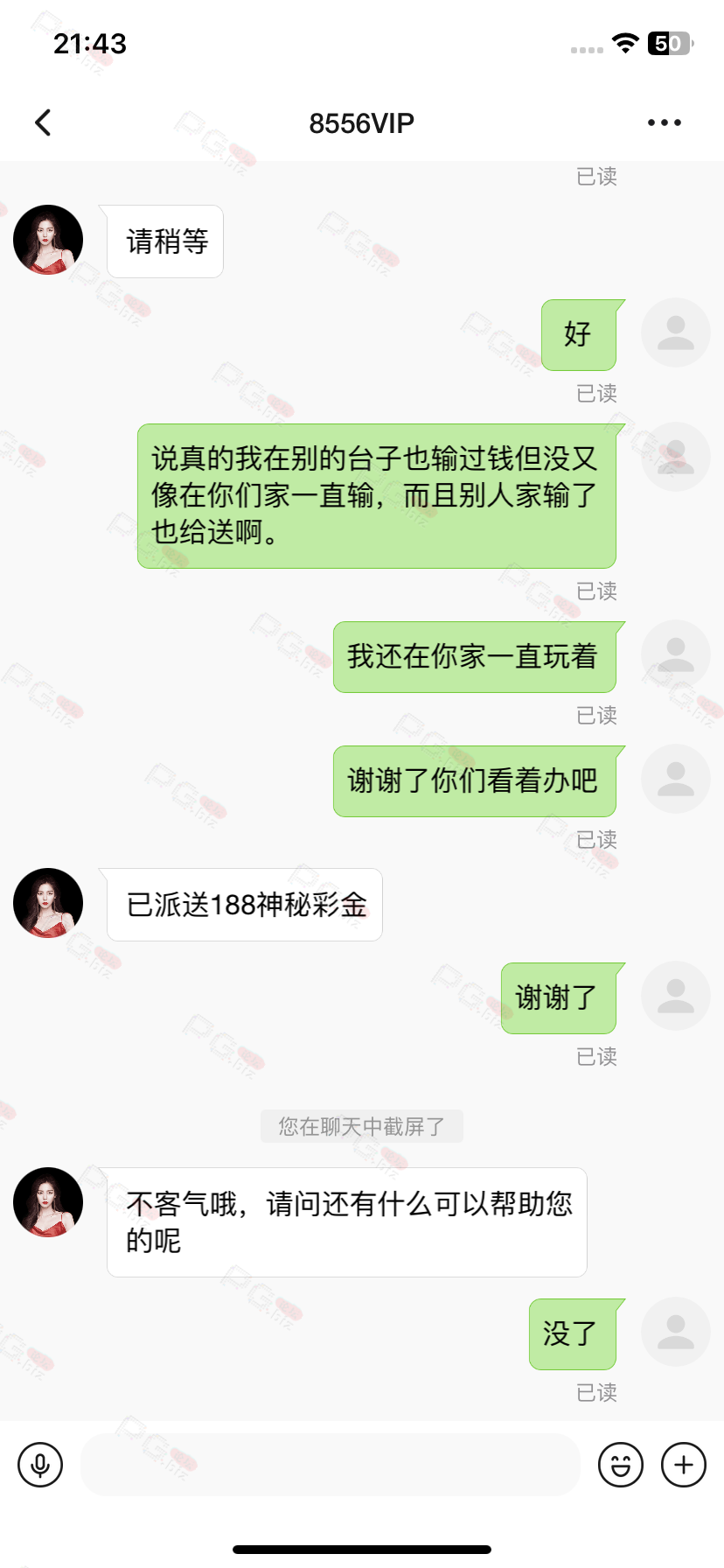The height and width of the screenshot is (1568, 724).
Task: Open the three-dot more options menu
Action: point(664,122)
